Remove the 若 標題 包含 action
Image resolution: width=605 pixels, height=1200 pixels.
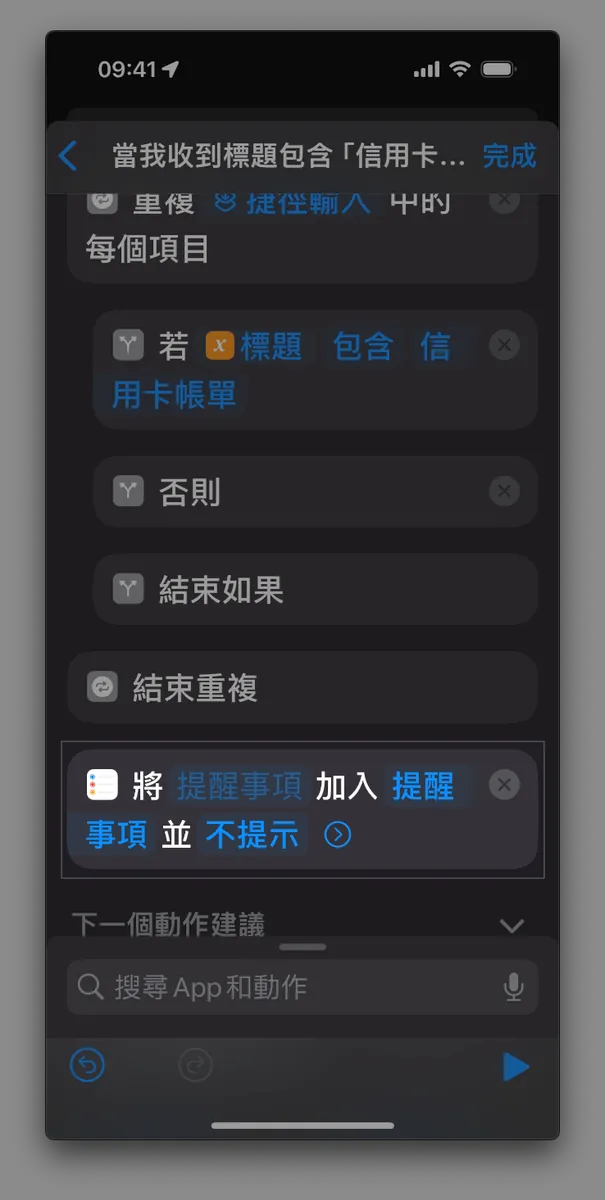[x=504, y=346]
